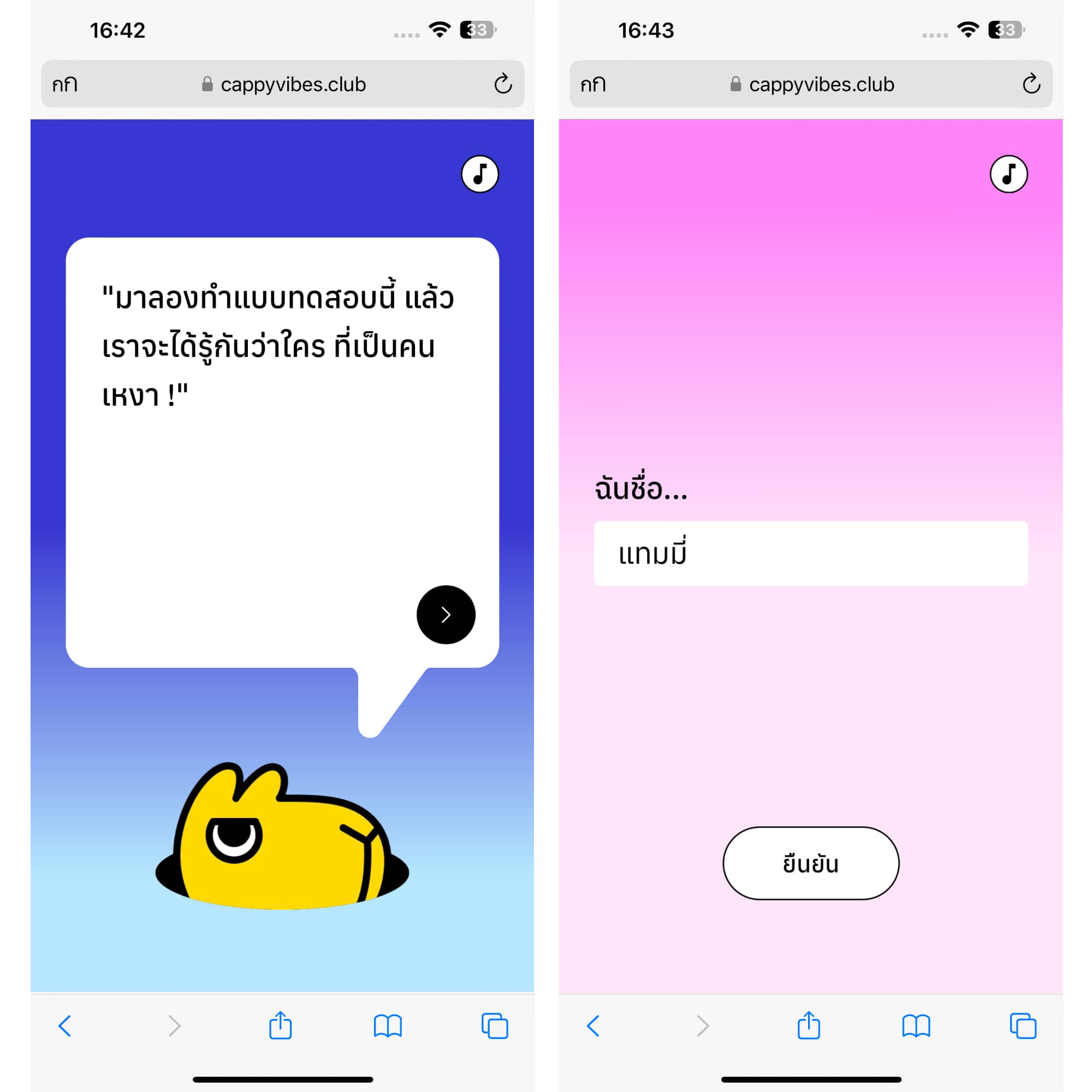
Task: Confirm the name with the ยืนยัน button
Action: pos(810,864)
